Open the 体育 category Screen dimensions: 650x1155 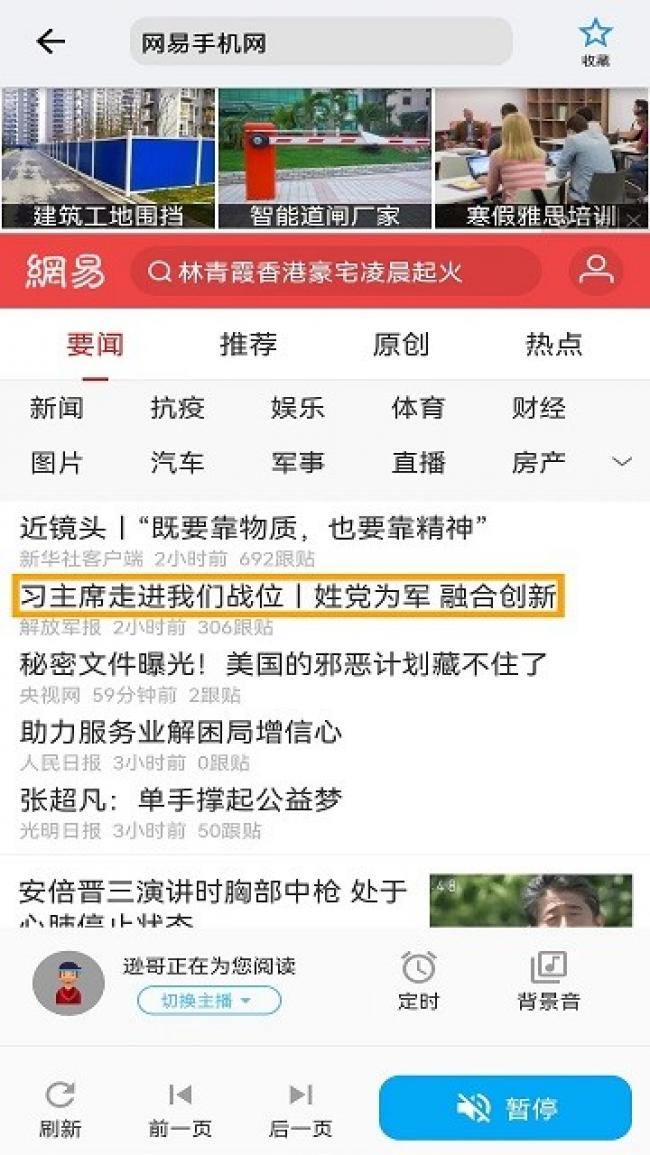418,408
